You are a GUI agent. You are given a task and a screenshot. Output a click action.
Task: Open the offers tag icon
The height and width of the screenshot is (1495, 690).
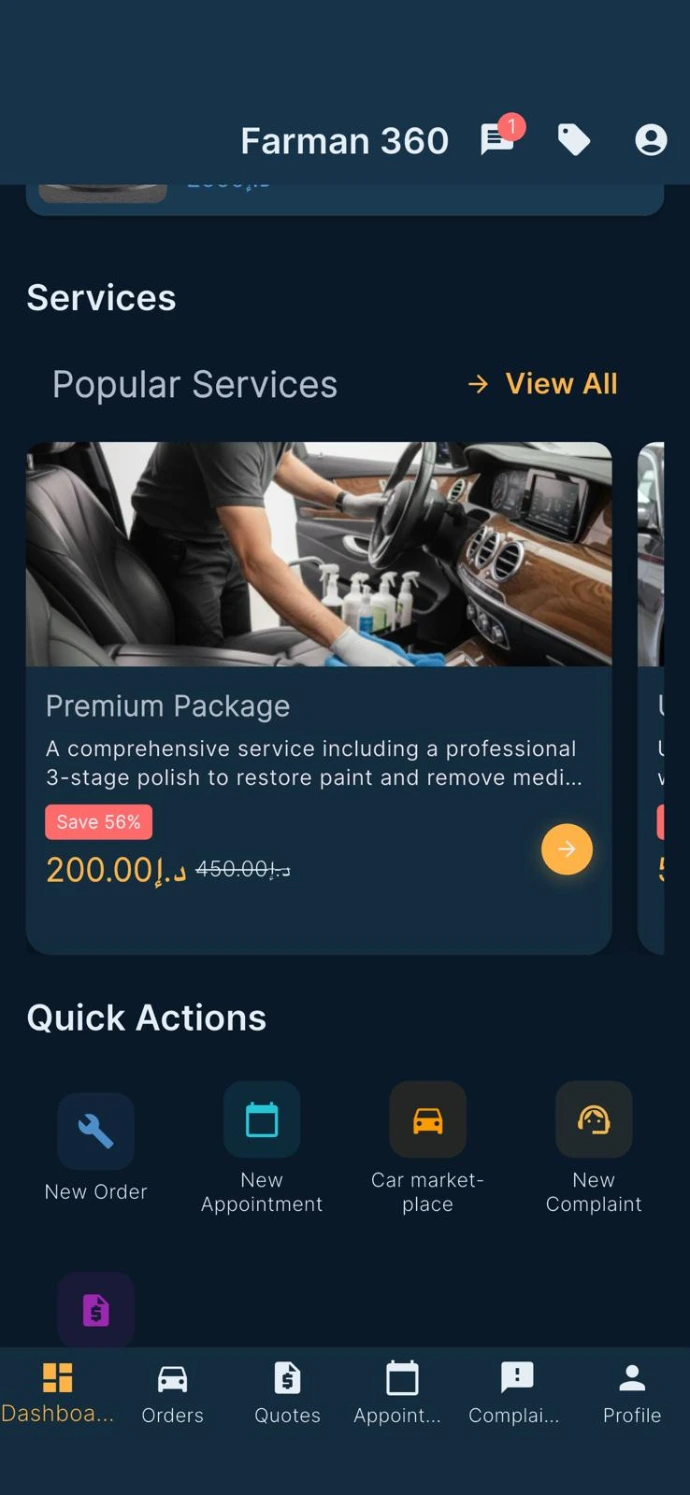(x=573, y=140)
